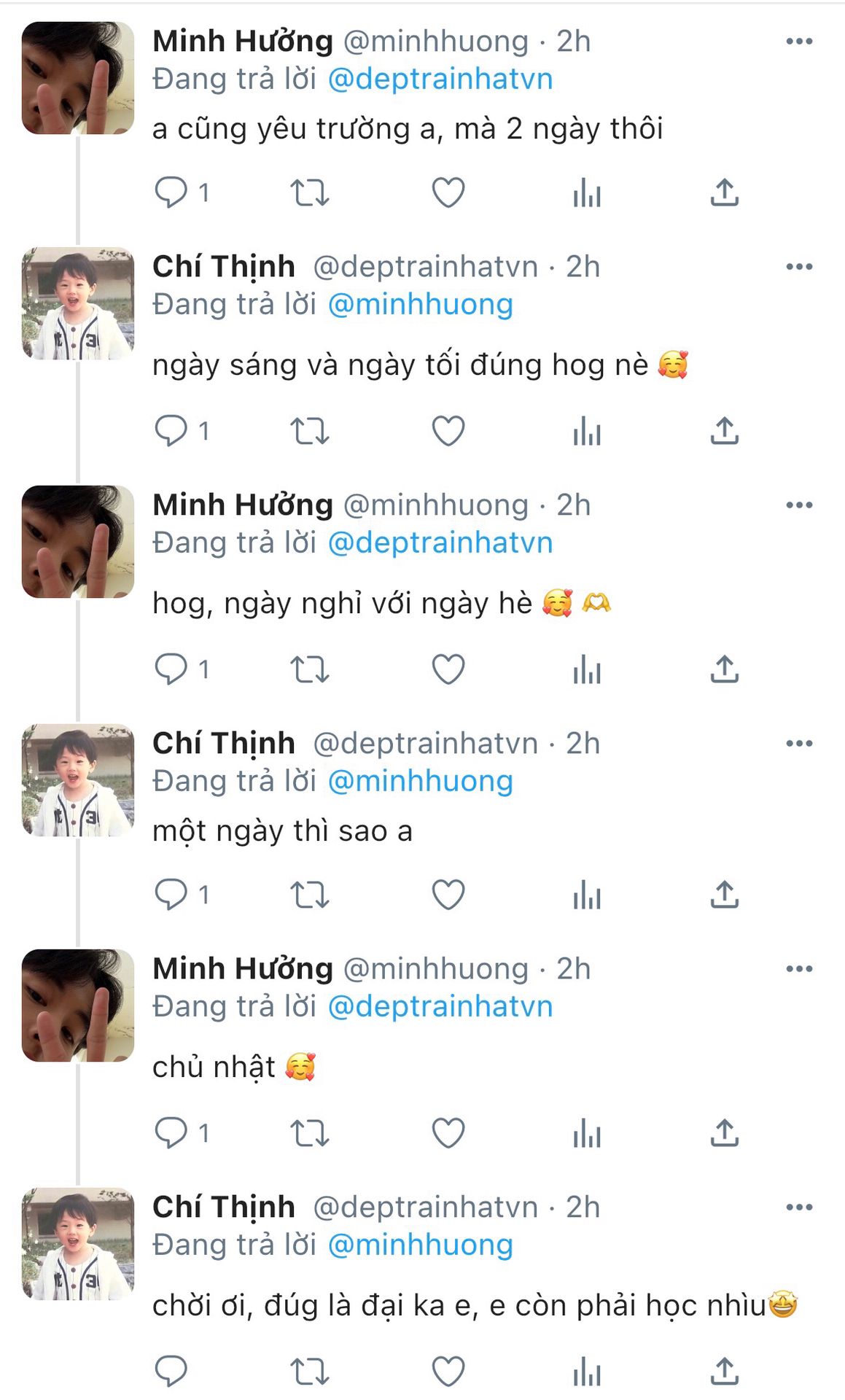Open Chí Thịnh's avatar on "một ngày thì sao a"
The height and width of the screenshot is (1400, 845).
78,780
